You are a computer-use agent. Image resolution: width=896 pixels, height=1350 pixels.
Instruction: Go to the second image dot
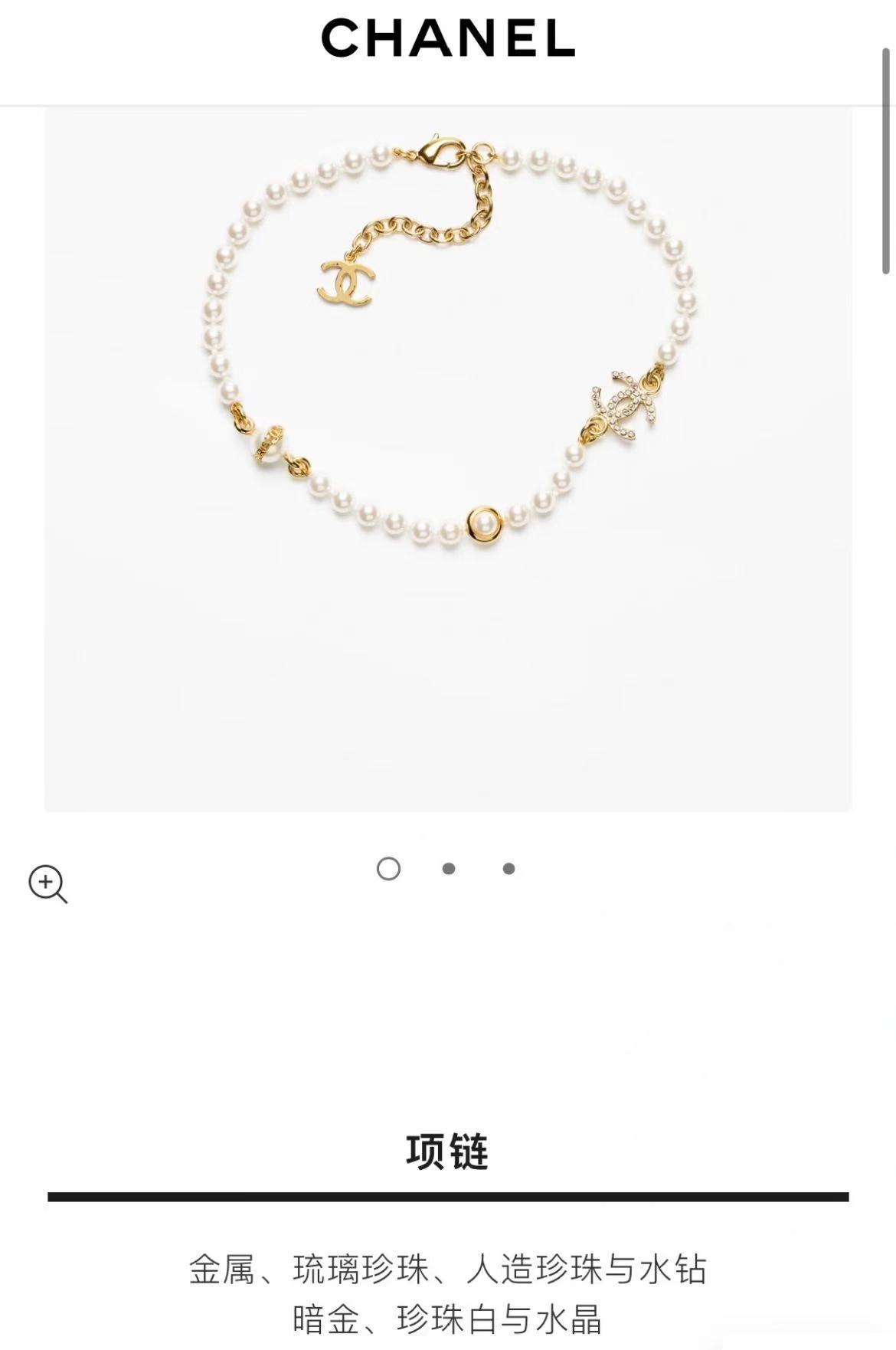449,868
